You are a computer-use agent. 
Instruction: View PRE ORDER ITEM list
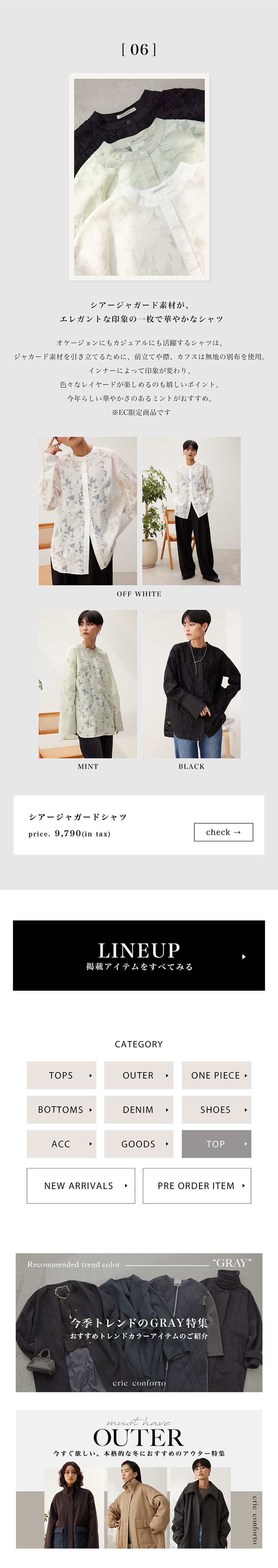pyautogui.click(x=197, y=1186)
